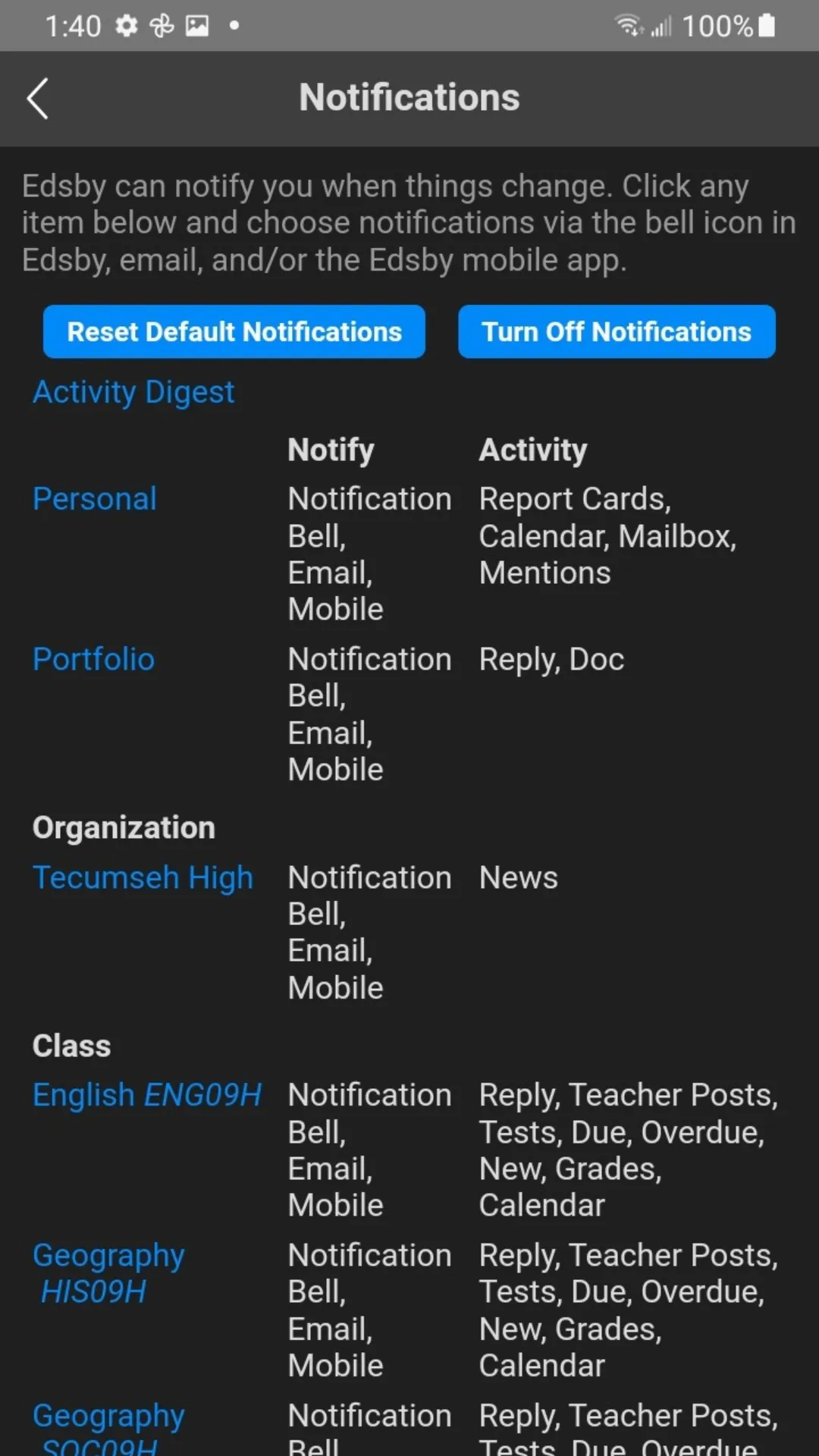Screen dimensions: 819x1456
Task: Open Geography HIS09H notifications
Action: coord(108,1274)
